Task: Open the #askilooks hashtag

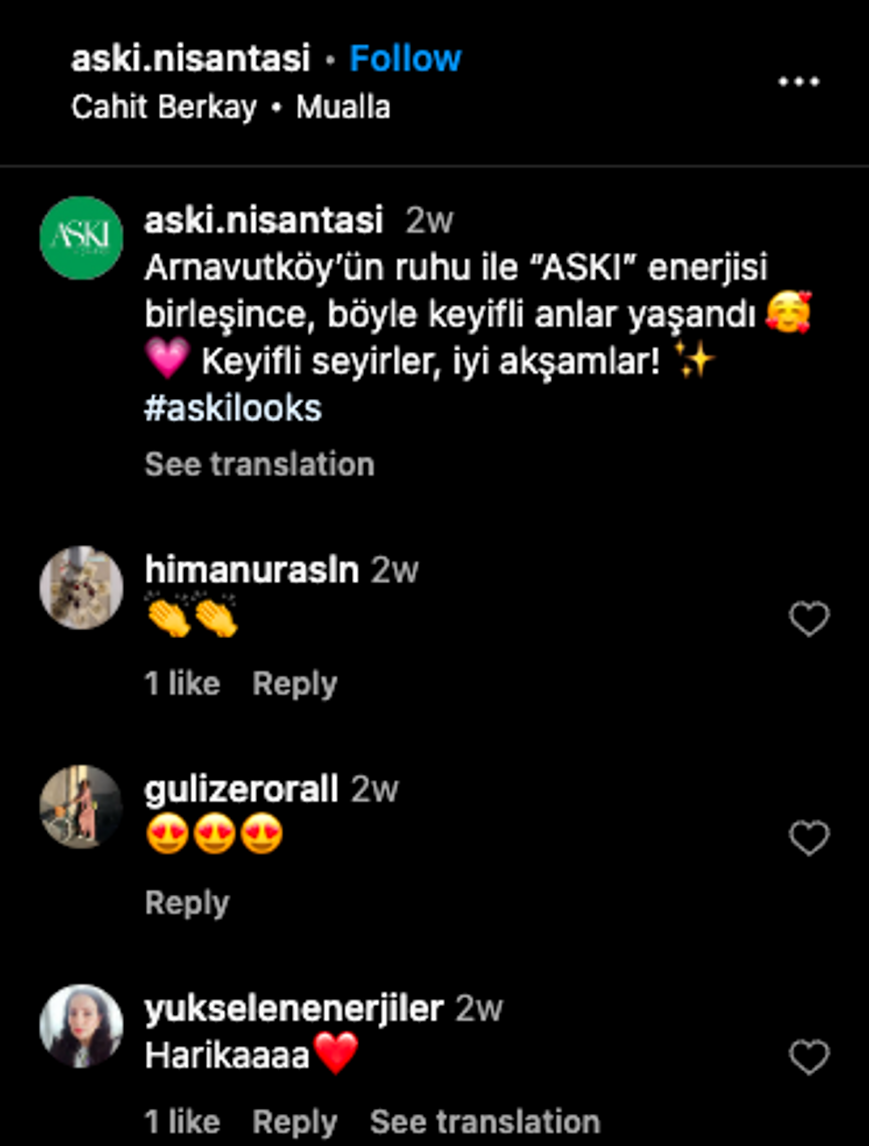Action: (x=233, y=408)
